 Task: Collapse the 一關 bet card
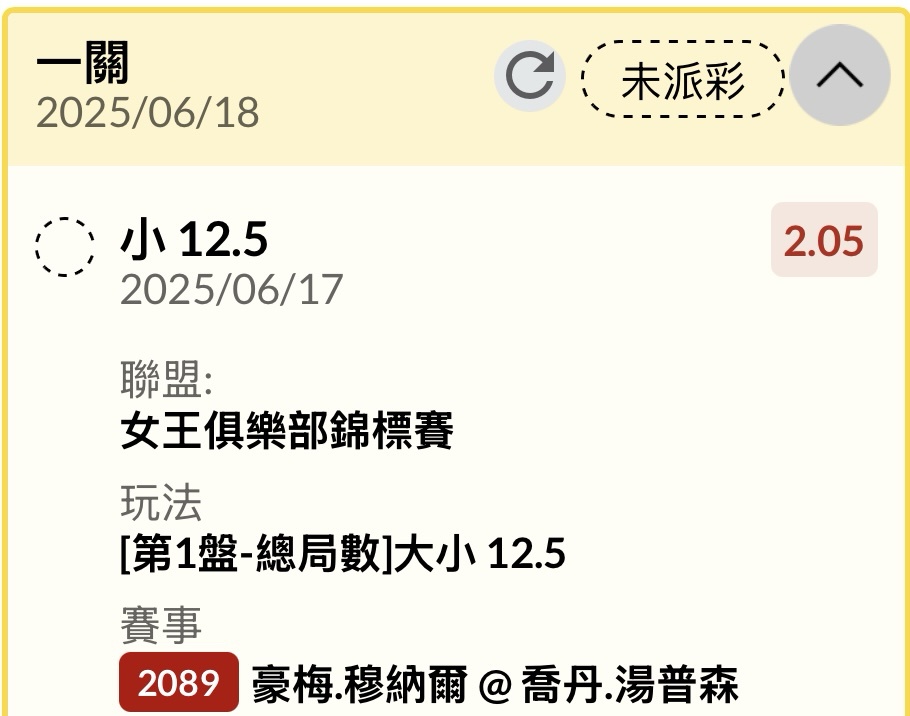click(839, 76)
